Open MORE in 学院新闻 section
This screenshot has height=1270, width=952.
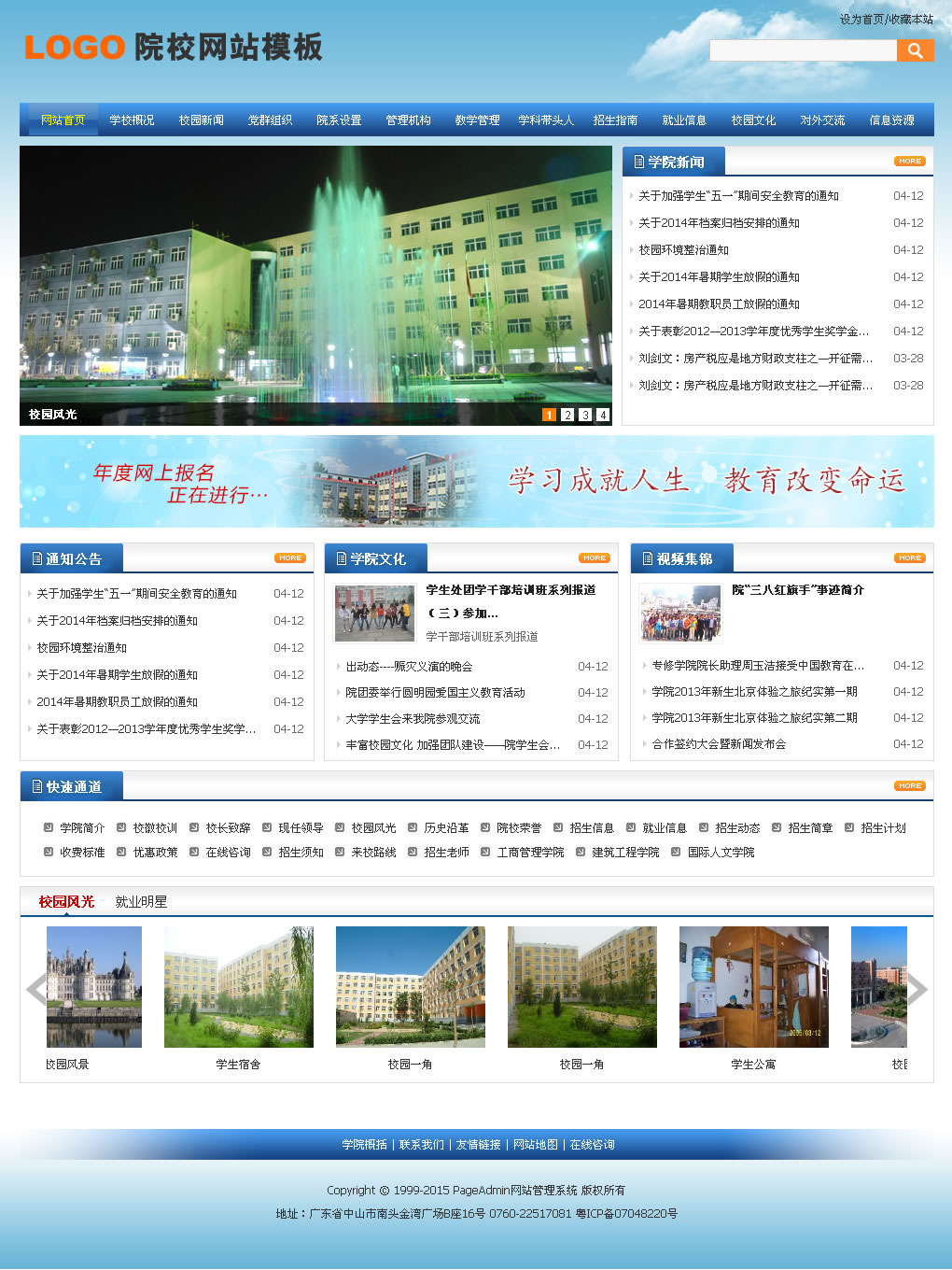pos(909,161)
